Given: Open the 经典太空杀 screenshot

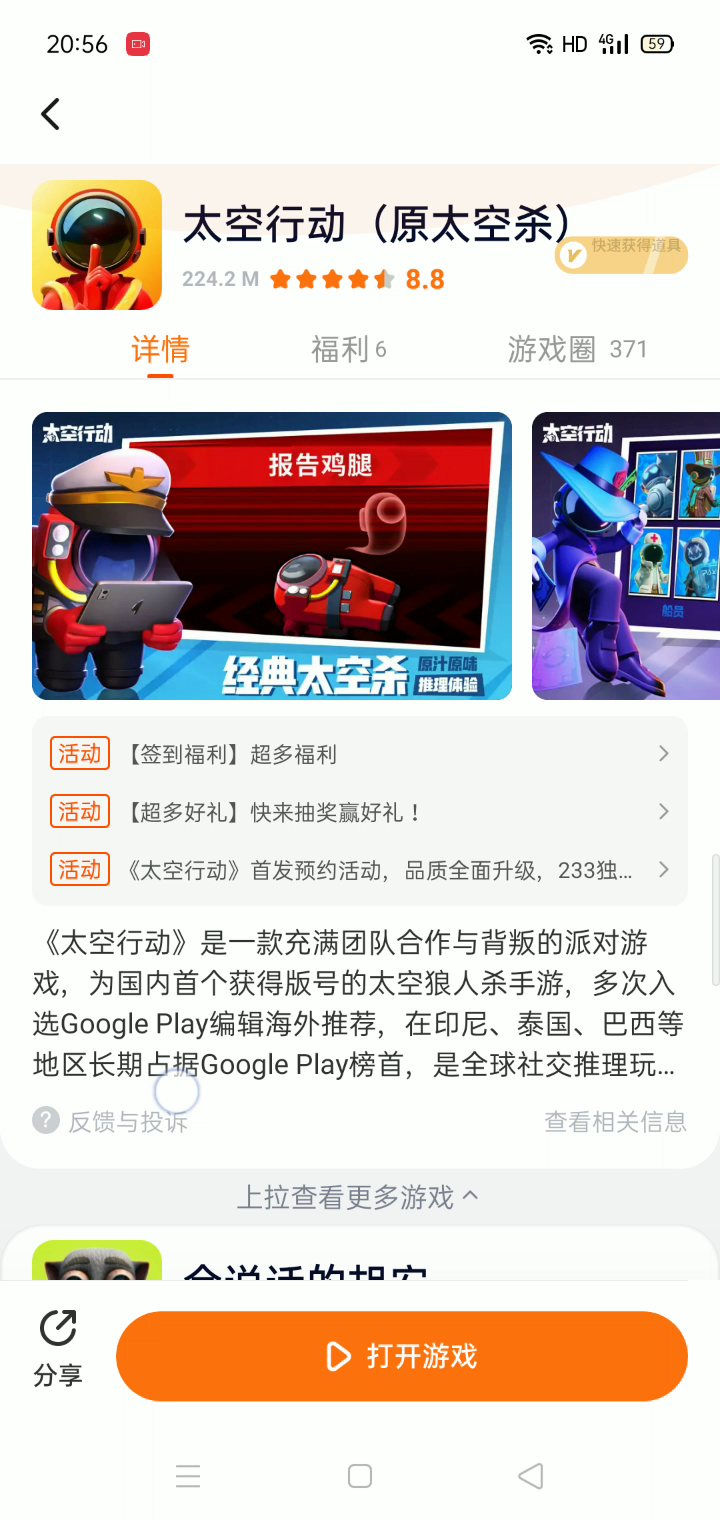Looking at the screenshot, I should (x=272, y=556).
